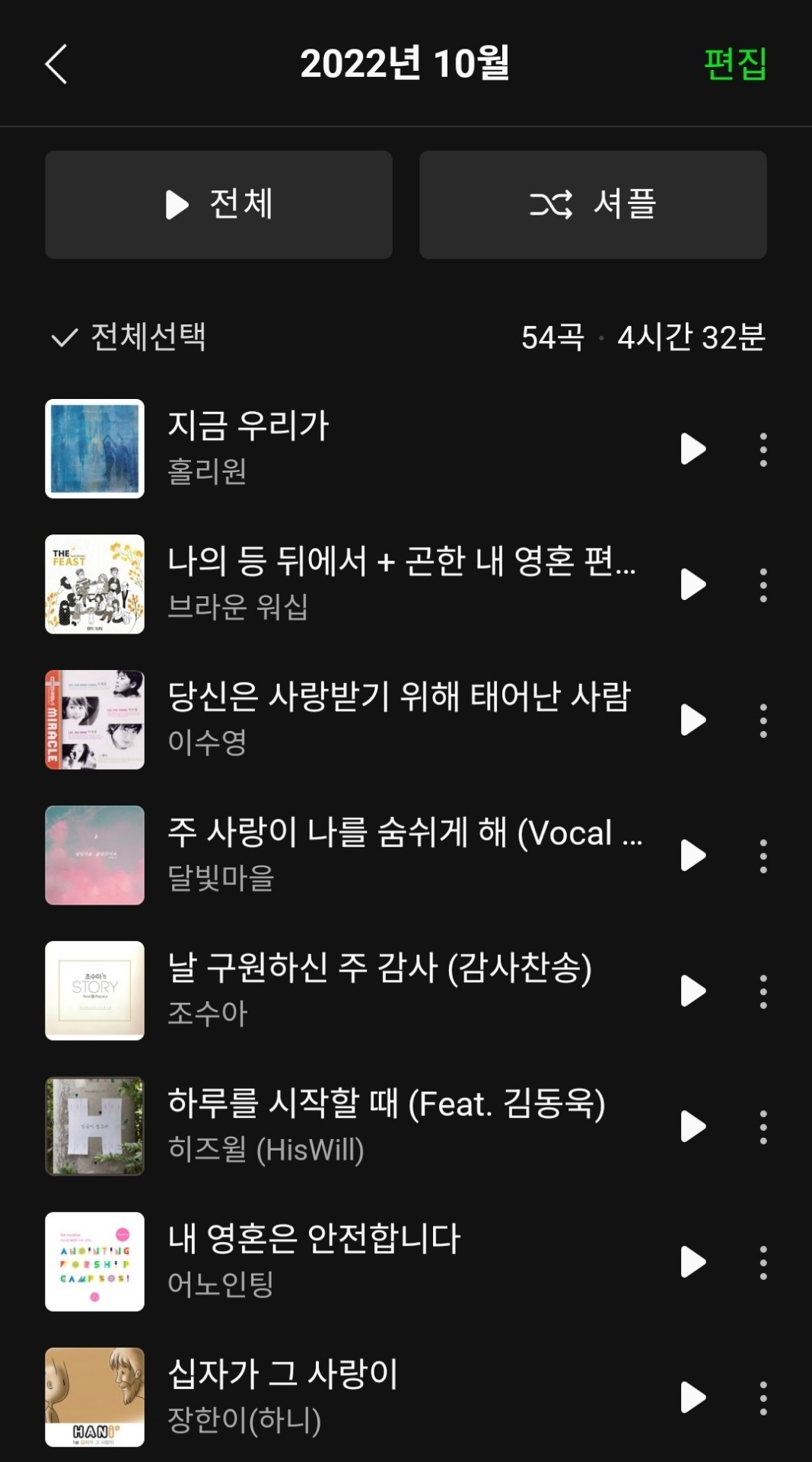Open more options for 내 영혼은 안전합니다
This screenshot has height=1462, width=812.
click(763, 1262)
